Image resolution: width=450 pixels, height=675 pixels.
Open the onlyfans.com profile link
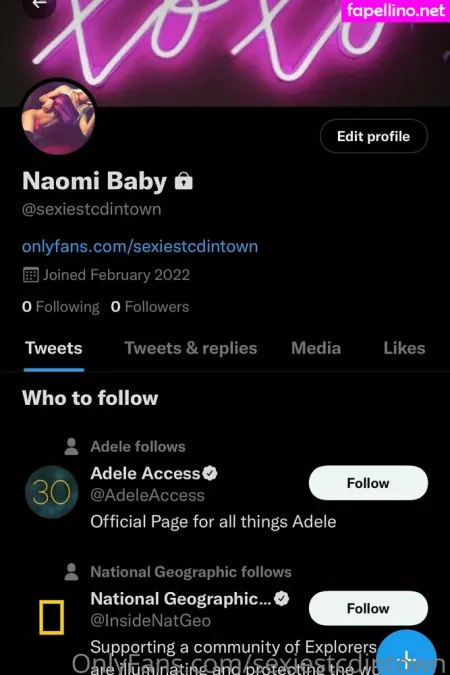tap(140, 247)
